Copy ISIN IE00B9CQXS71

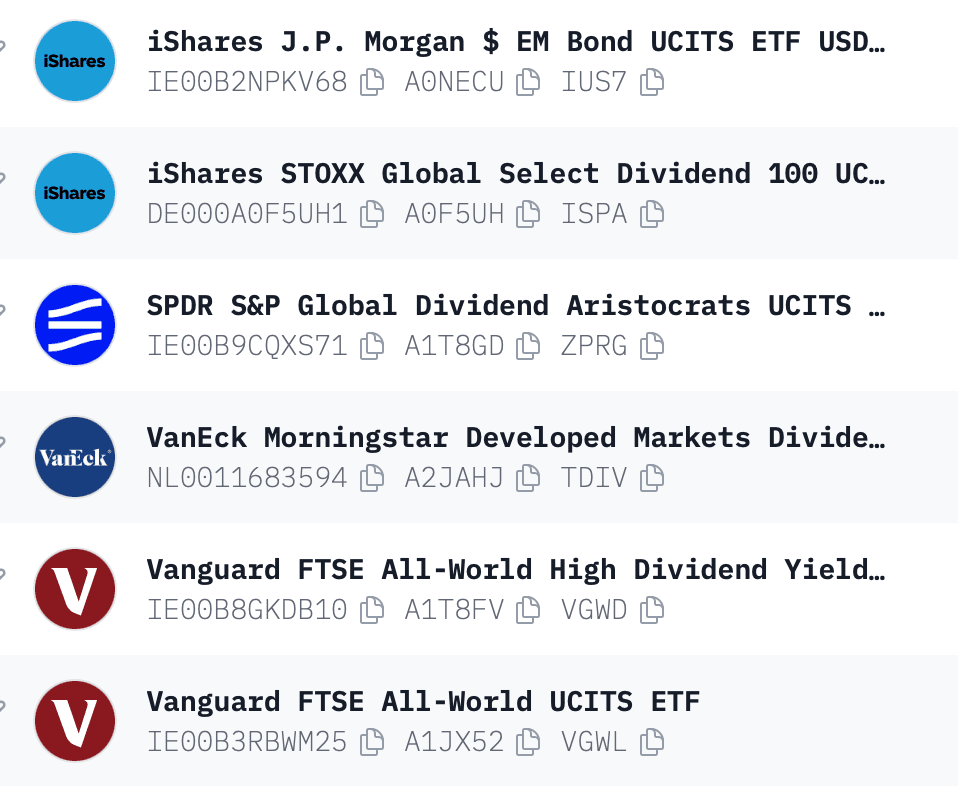[x=372, y=346]
